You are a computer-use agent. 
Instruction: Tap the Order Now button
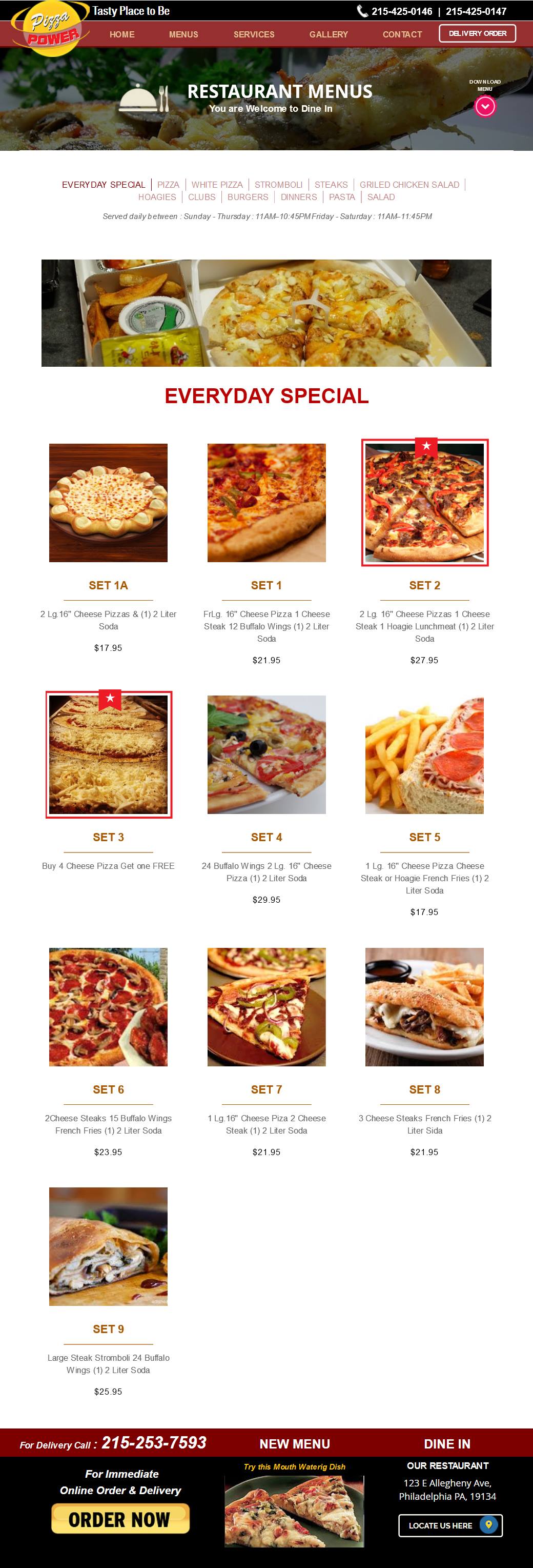(120, 1519)
